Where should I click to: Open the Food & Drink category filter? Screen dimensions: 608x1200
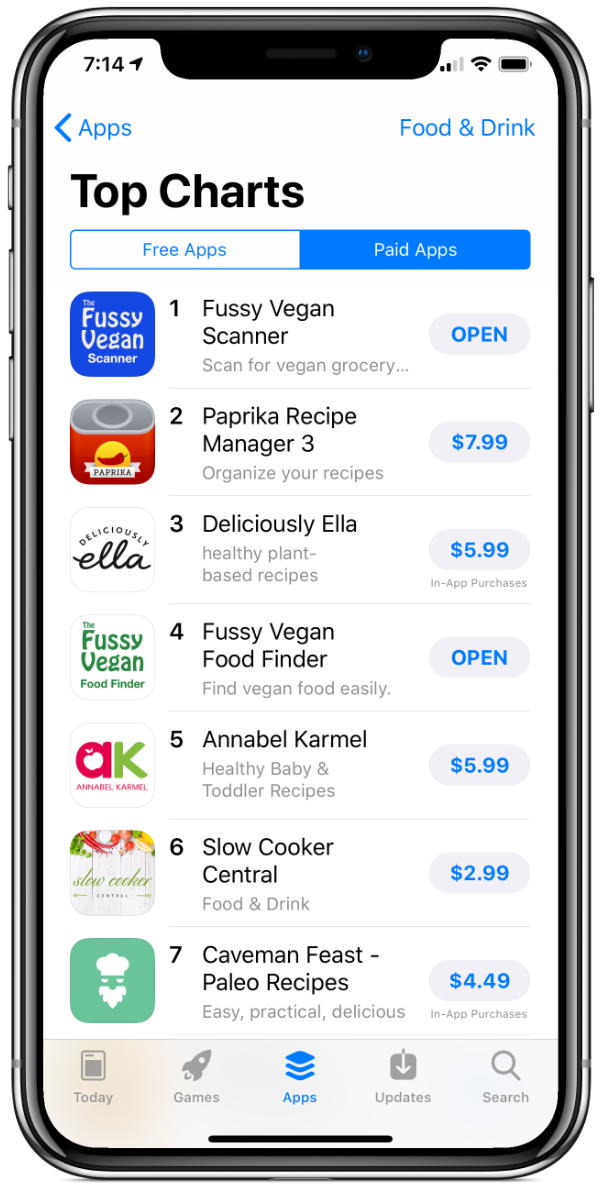click(x=466, y=128)
